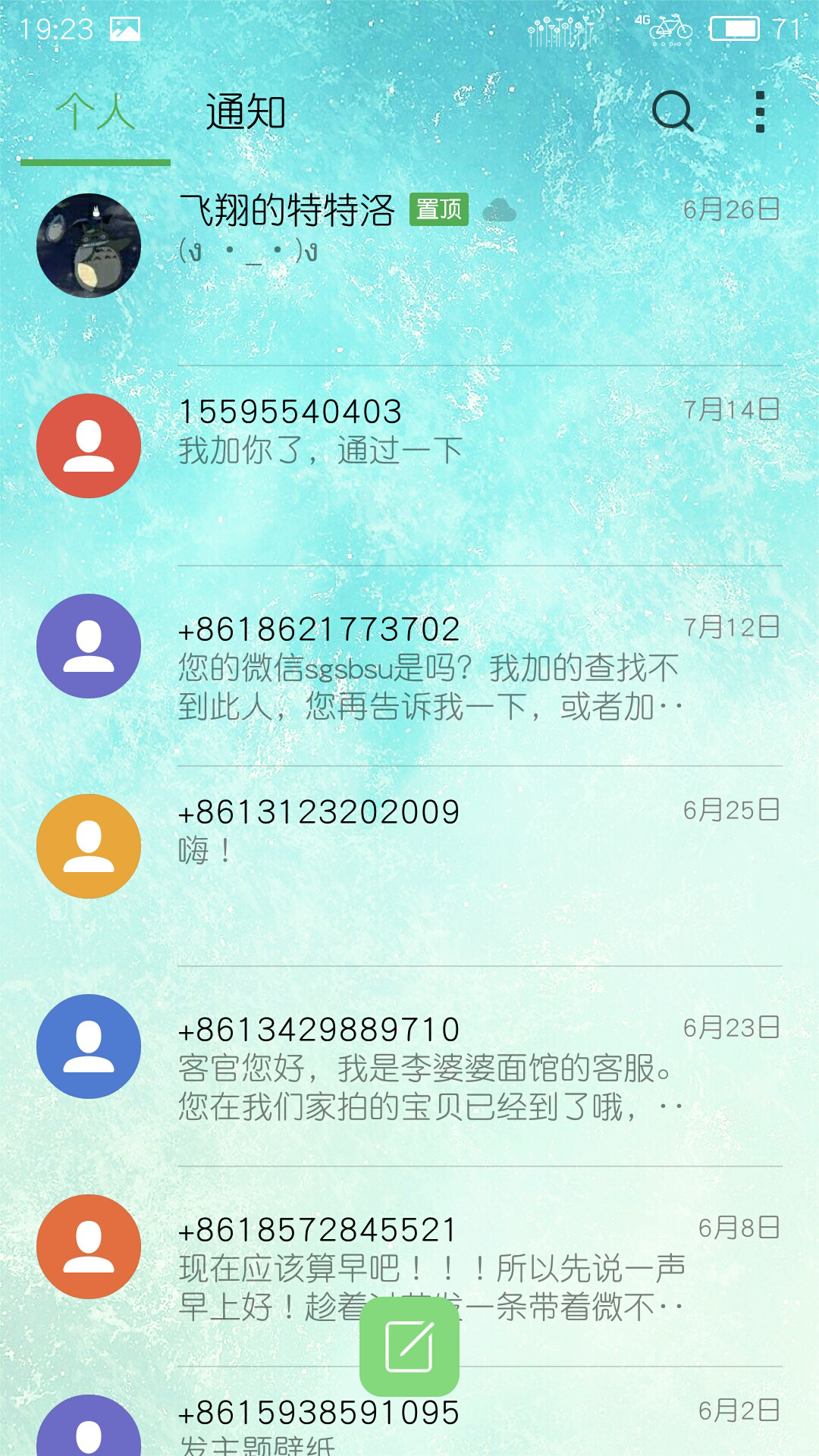The height and width of the screenshot is (1456, 819).
Task: View messages from +8613123202009
Action: 409,866
